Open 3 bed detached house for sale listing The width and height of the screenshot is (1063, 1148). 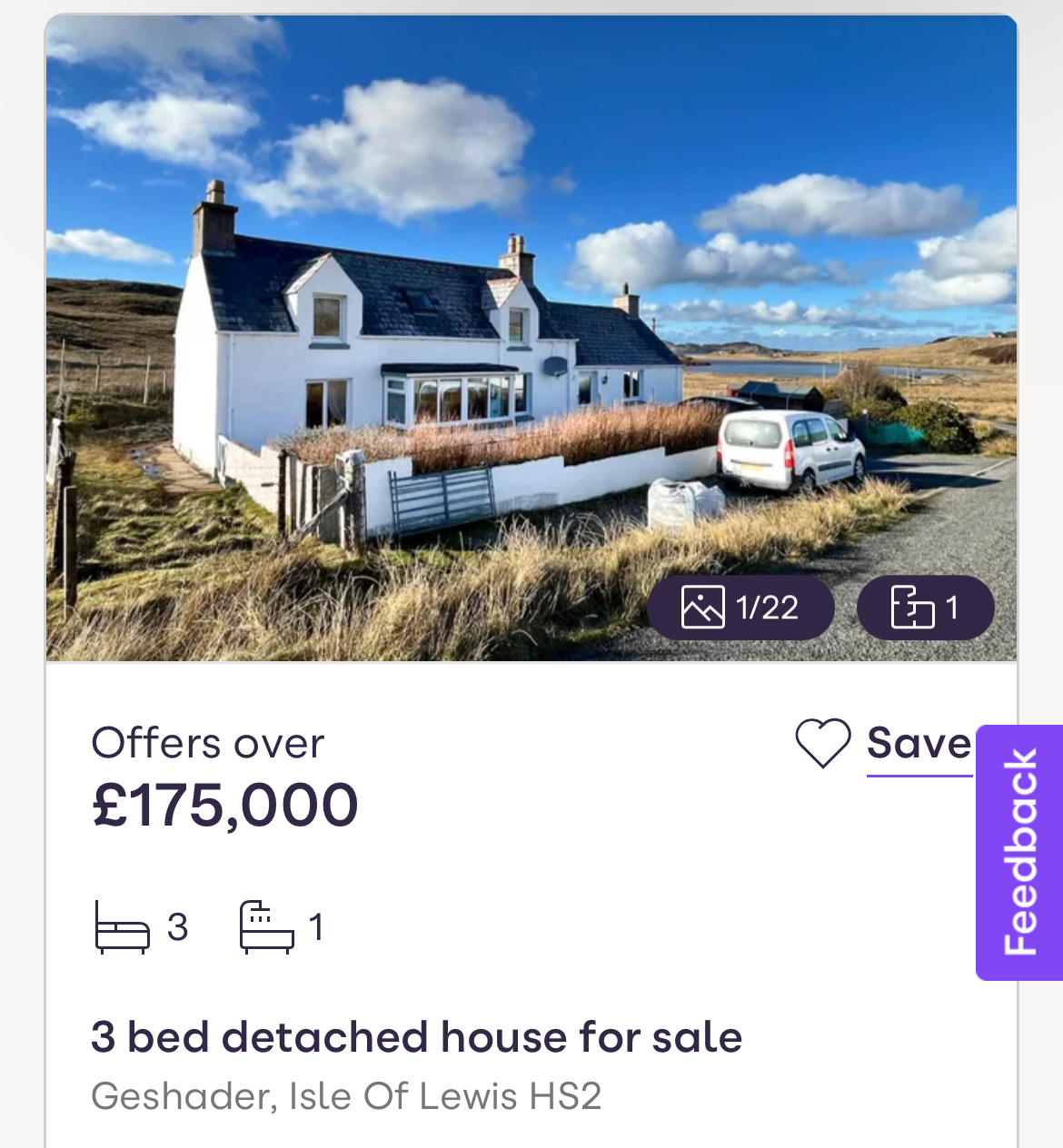tap(416, 1037)
